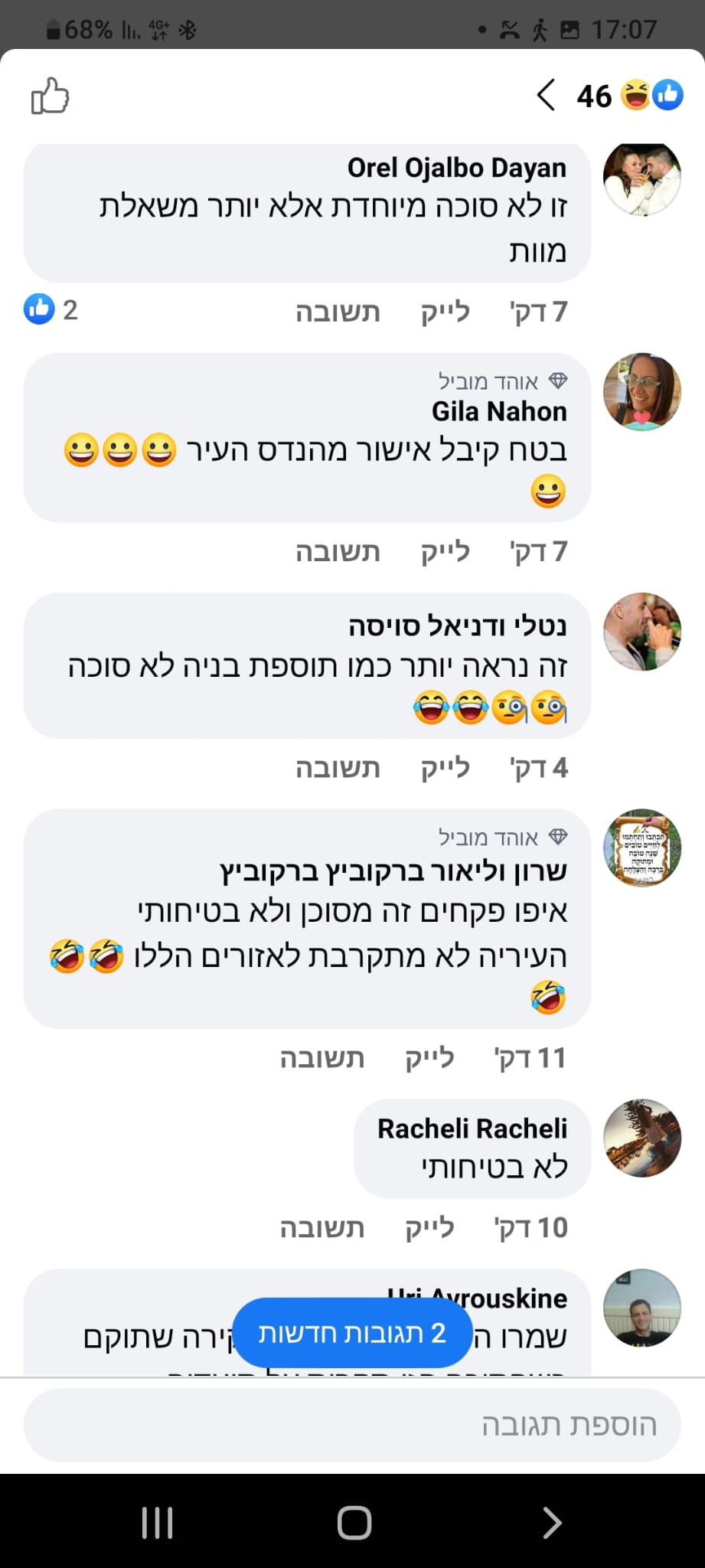This screenshot has width=705, height=1568.
Task: Open Racheli Racheli's profile name
Action: [x=472, y=1129]
